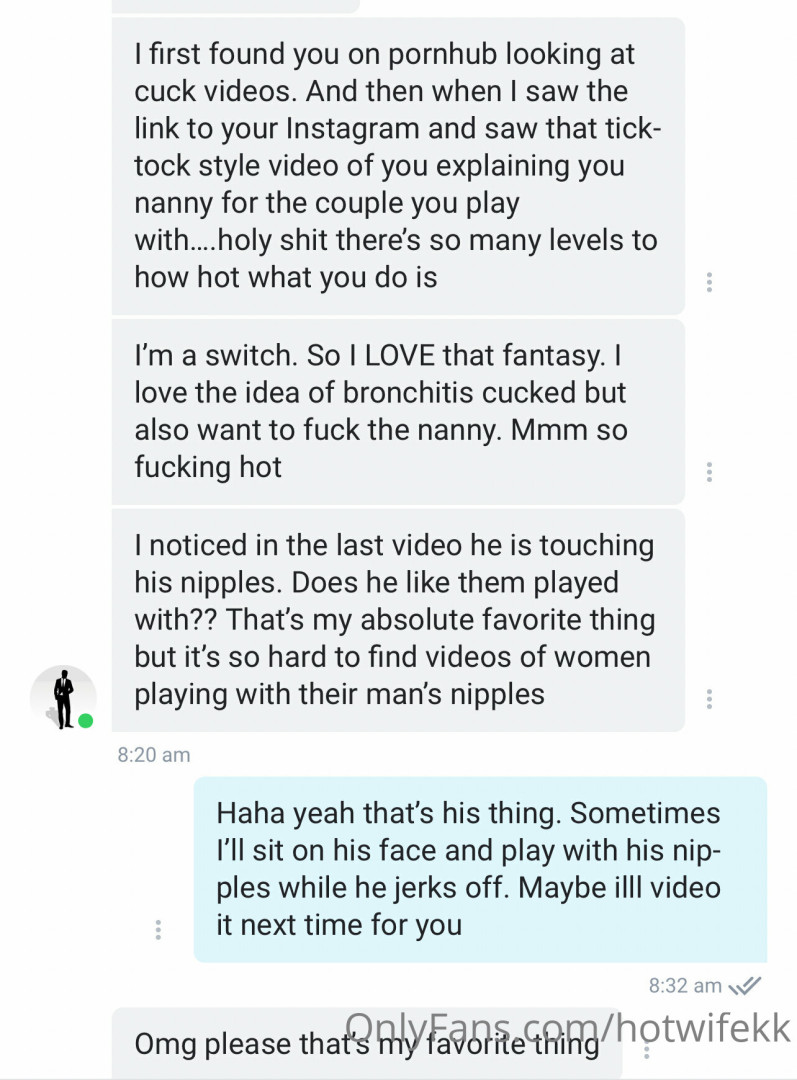Open options for the 'Omg please' message
The width and height of the screenshot is (797, 1080).
coord(647,1050)
